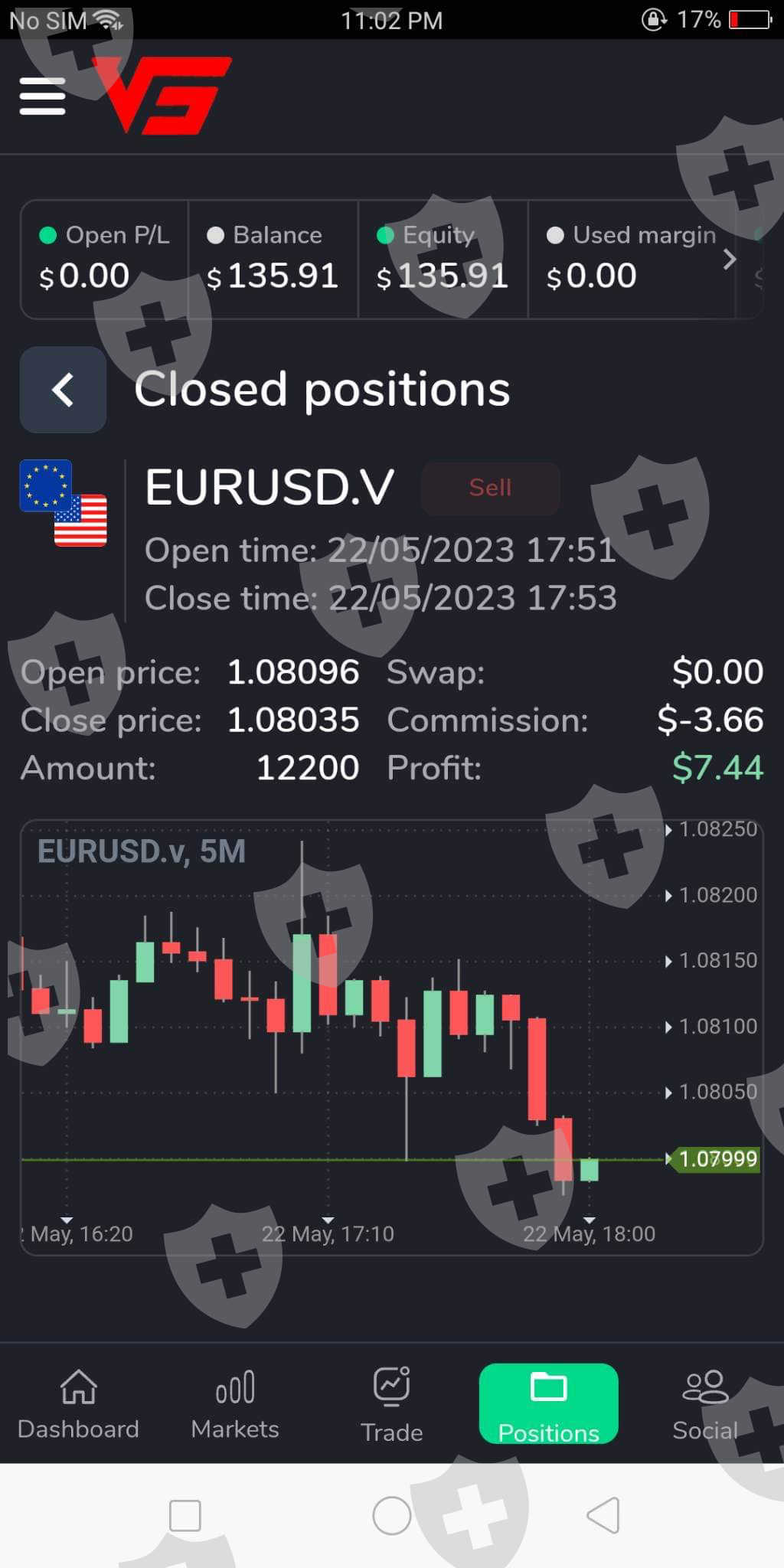Go back from Closed positions
The image size is (784, 1568).
pos(63,390)
